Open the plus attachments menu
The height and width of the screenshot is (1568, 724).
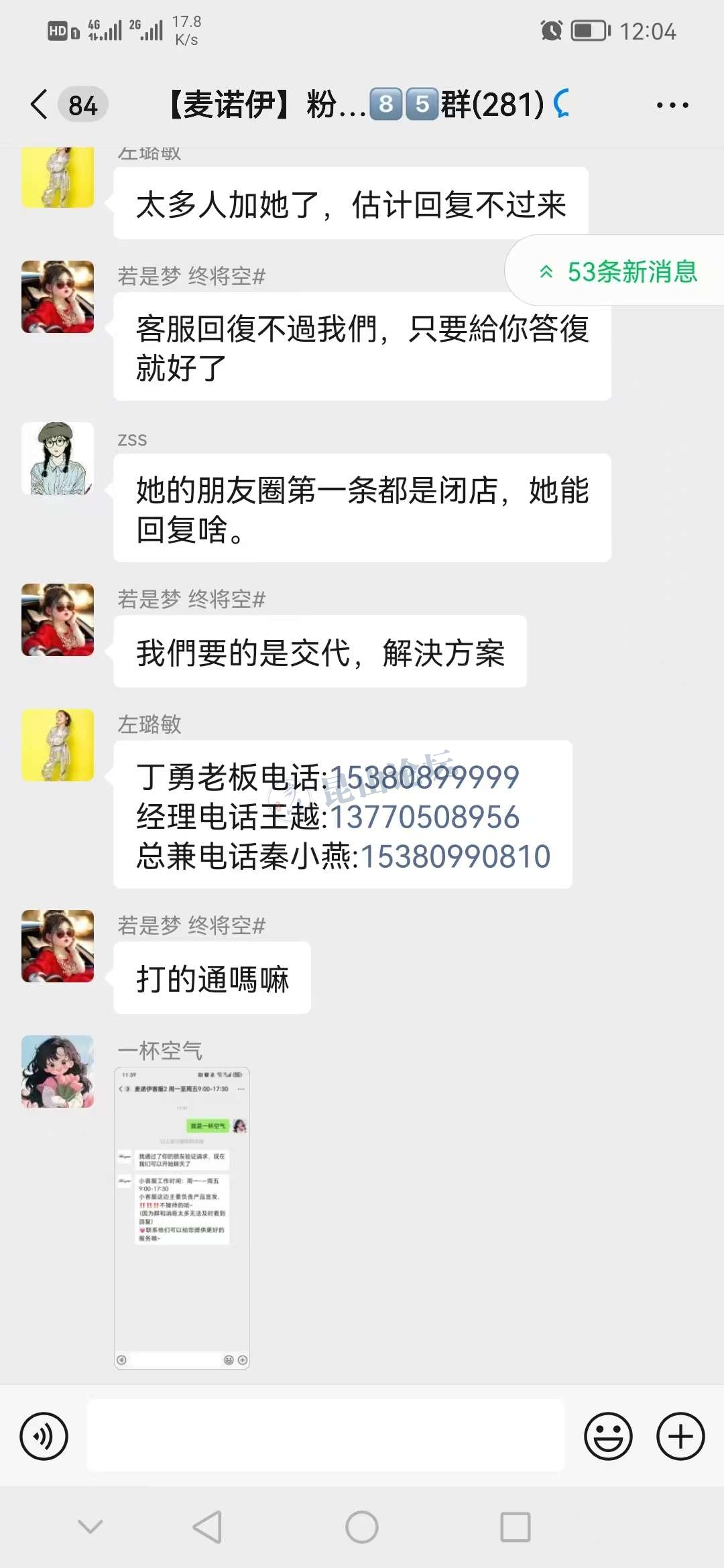pos(680,1436)
